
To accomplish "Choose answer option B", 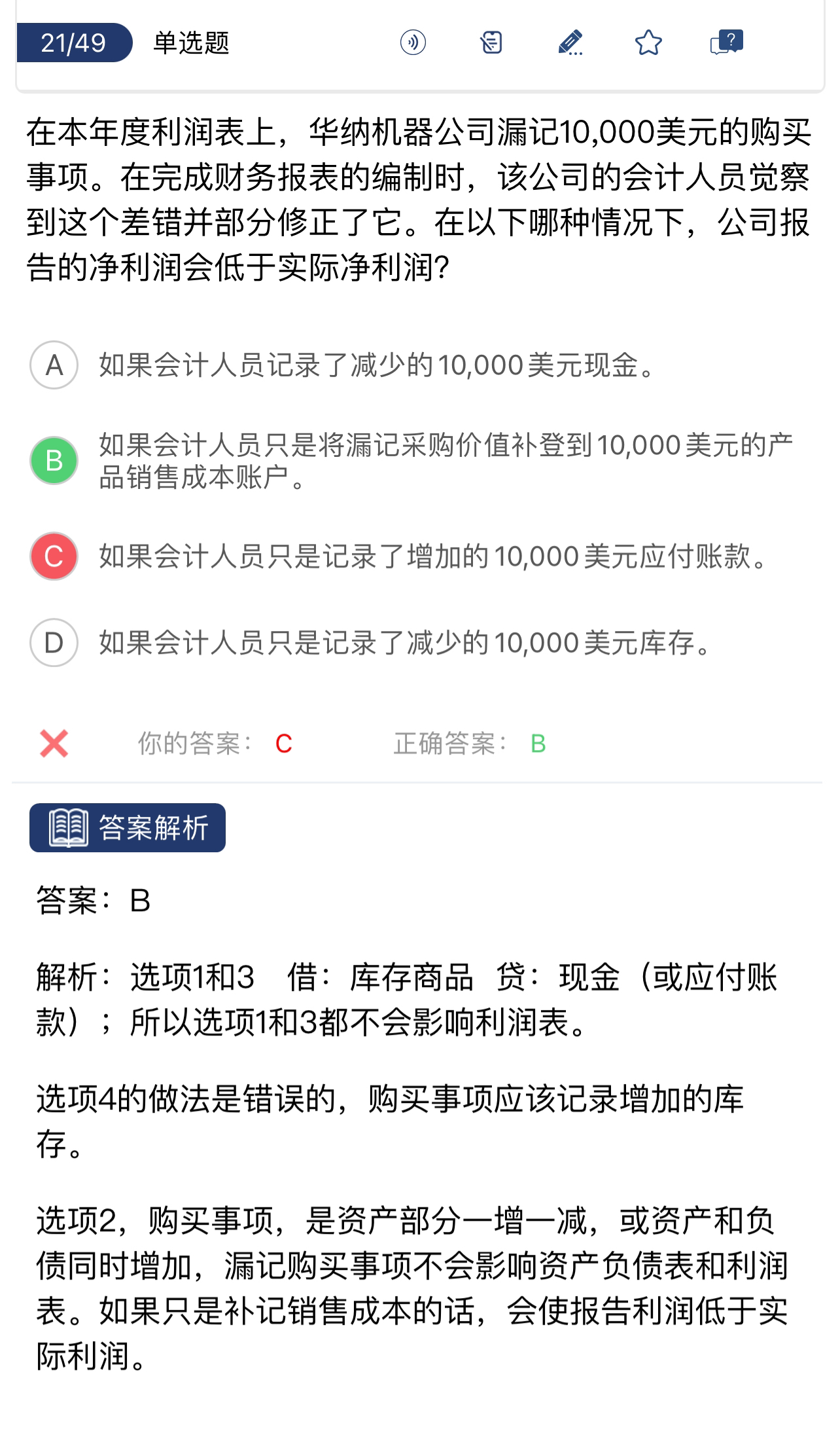I will point(54,461).
